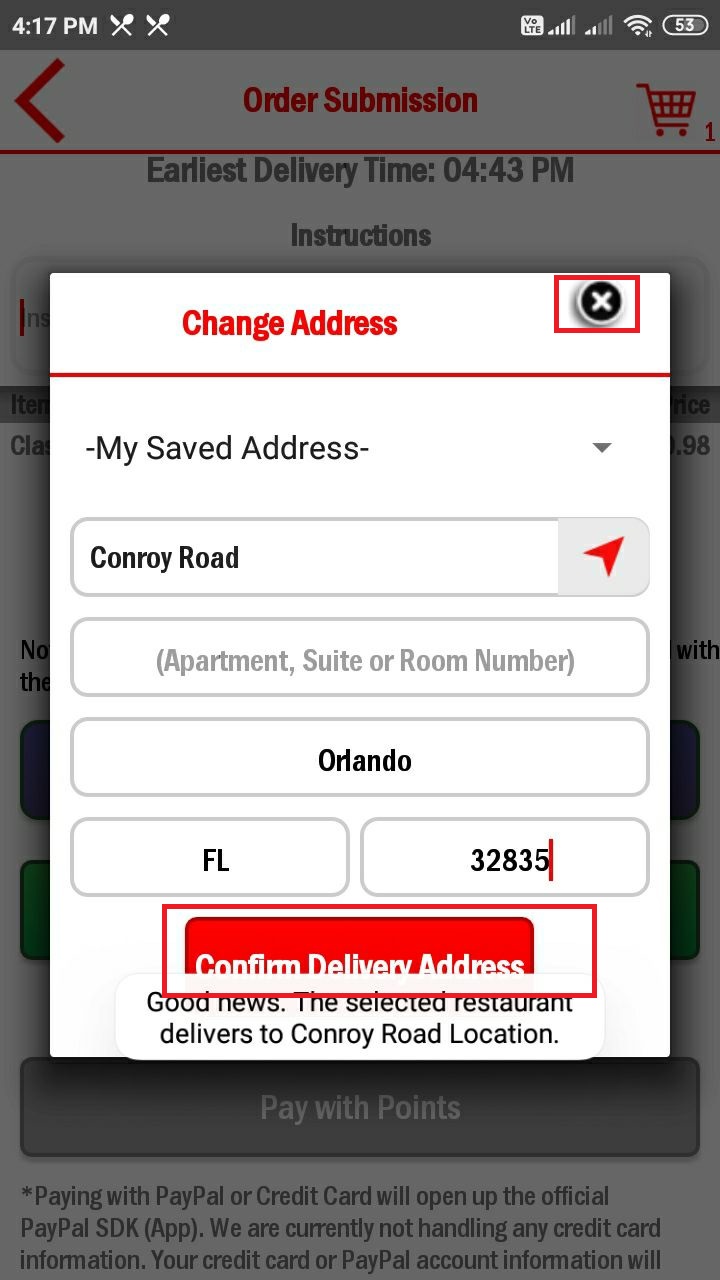
Task: Edit the 32835 zip code field
Action: tap(504, 858)
